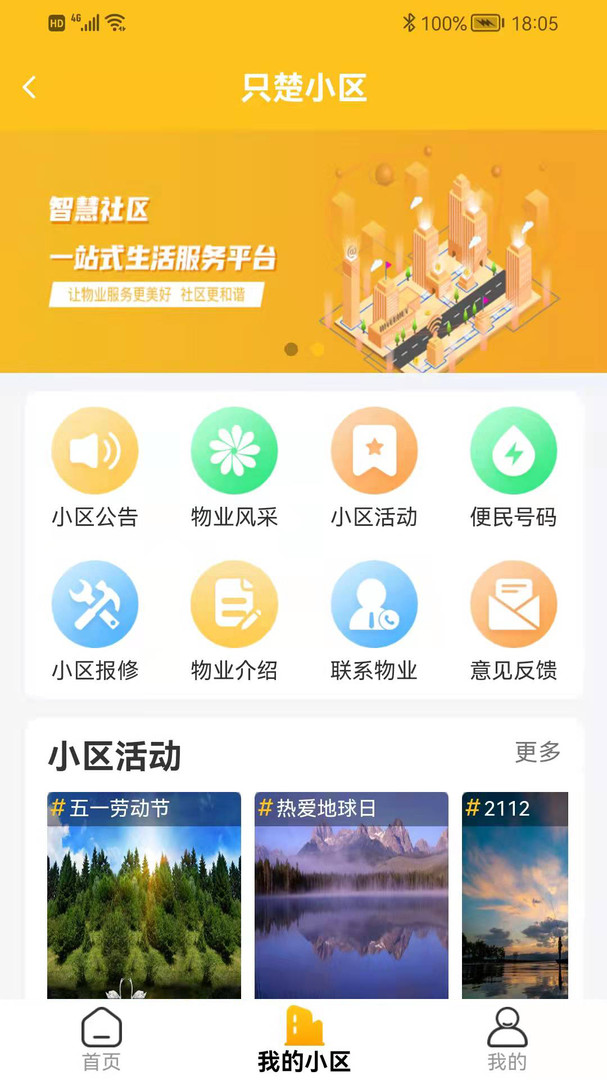Image resolution: width=607 pixels, height=1080 pixels.
Task: Open the 热爱地球日 activity card
Action: point(351,895)
